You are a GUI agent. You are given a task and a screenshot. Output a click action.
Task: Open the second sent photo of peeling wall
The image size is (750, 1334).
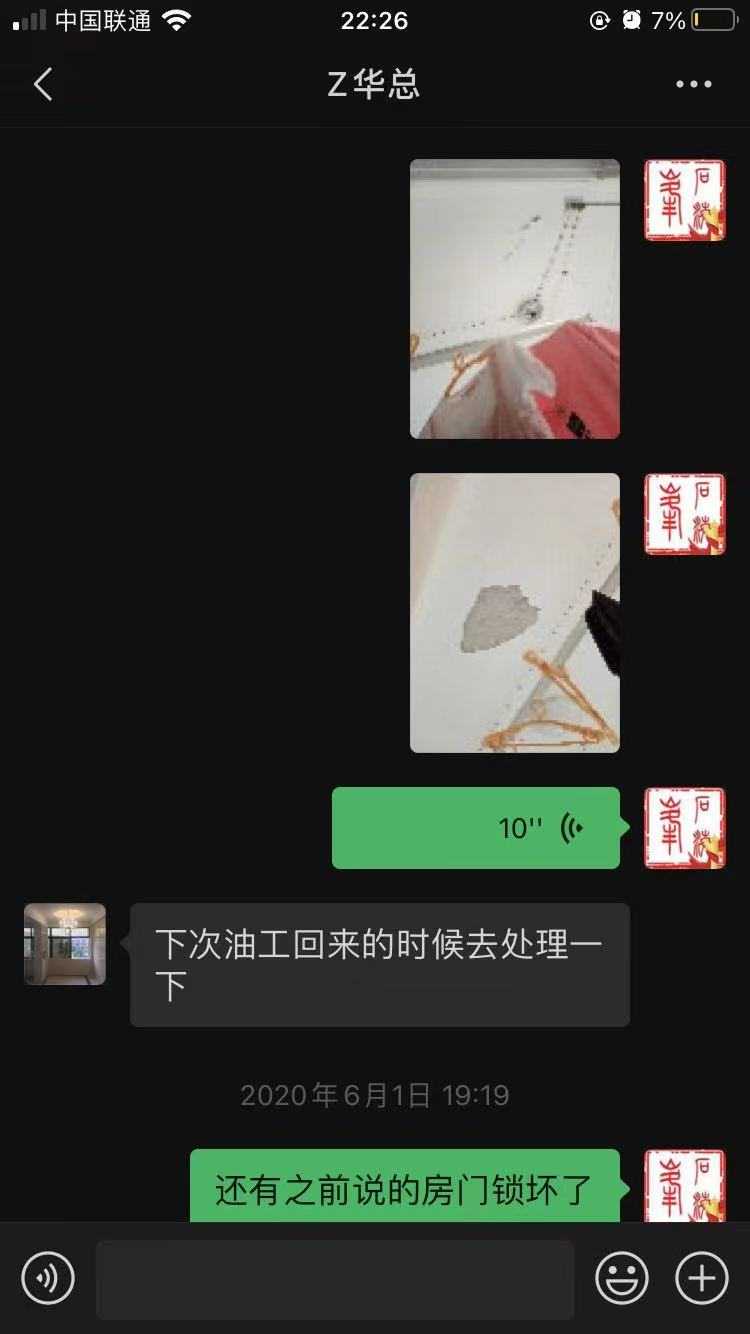pyautogui.click(x=514, y=612)
